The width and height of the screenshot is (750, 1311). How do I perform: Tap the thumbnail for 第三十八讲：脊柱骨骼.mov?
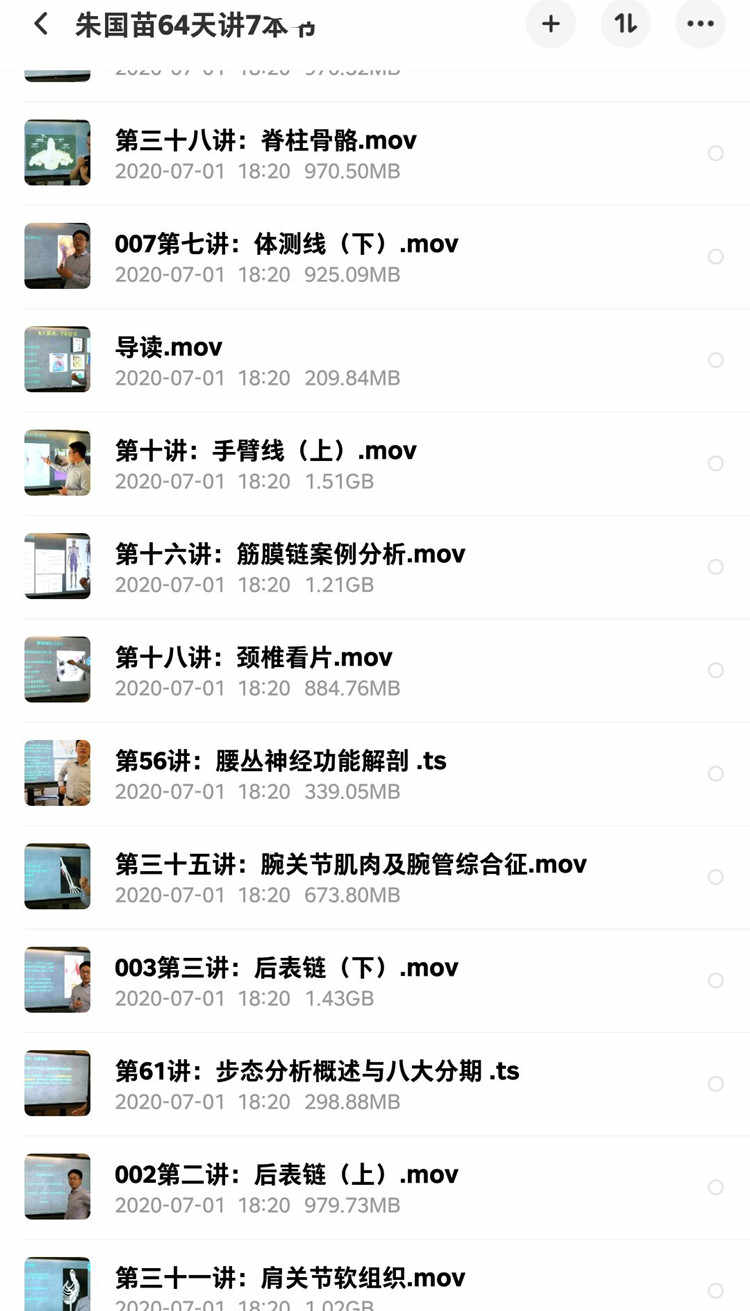tap(57, 152)
